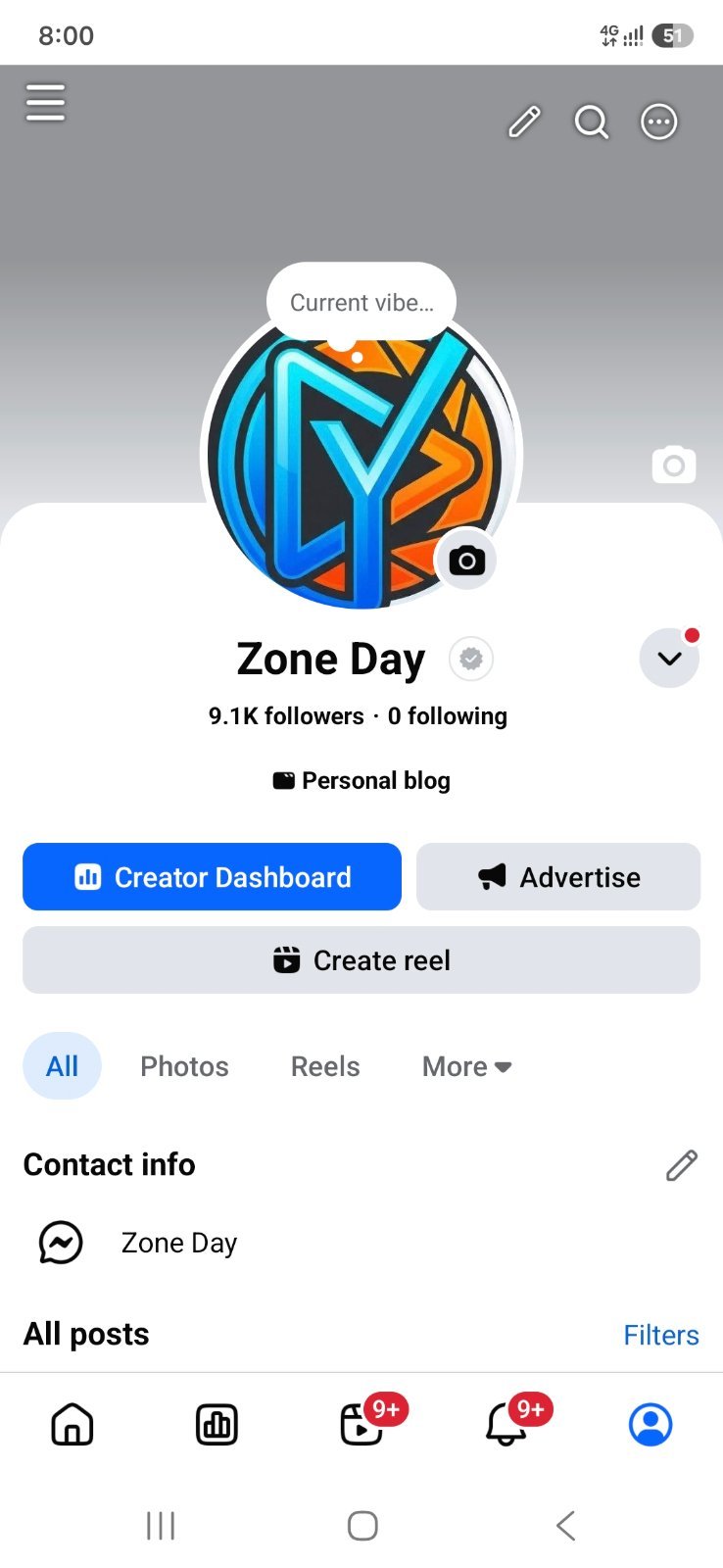Open the hamburger menu
The image size is (723, 1568).
pyautogui.click(x=45, y=103)
